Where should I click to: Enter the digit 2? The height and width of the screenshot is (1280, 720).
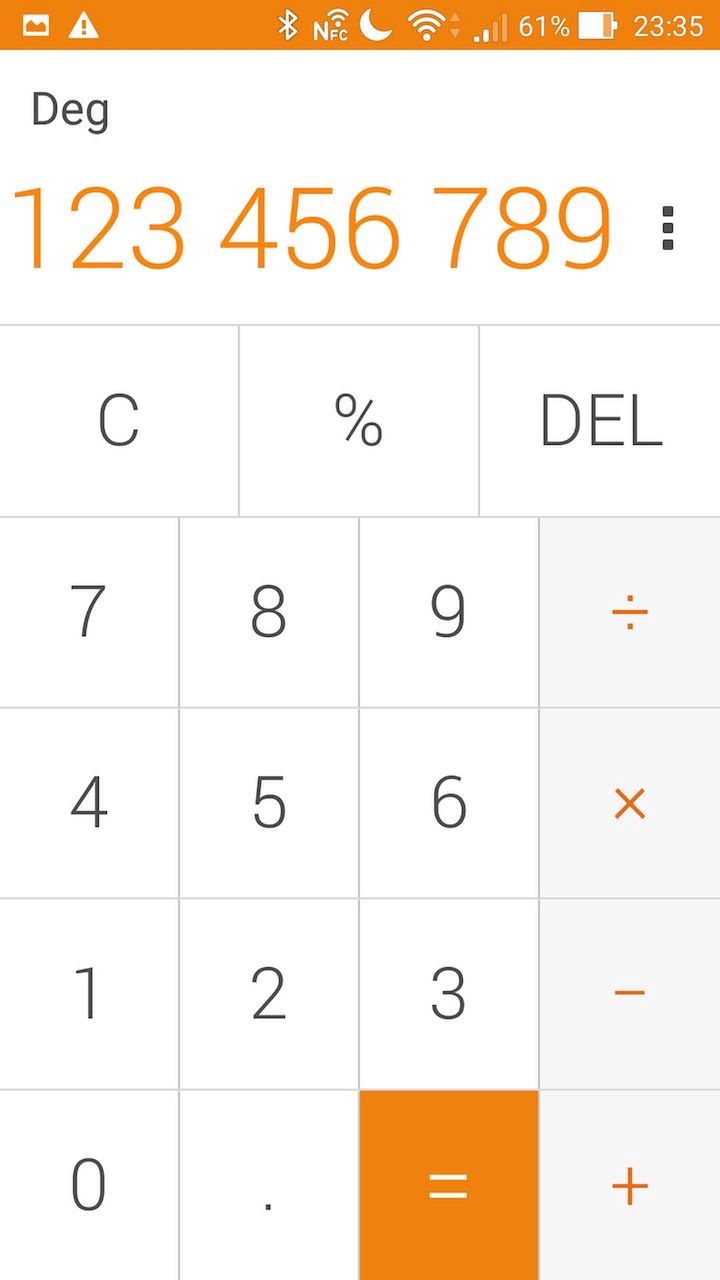[269, 994]
